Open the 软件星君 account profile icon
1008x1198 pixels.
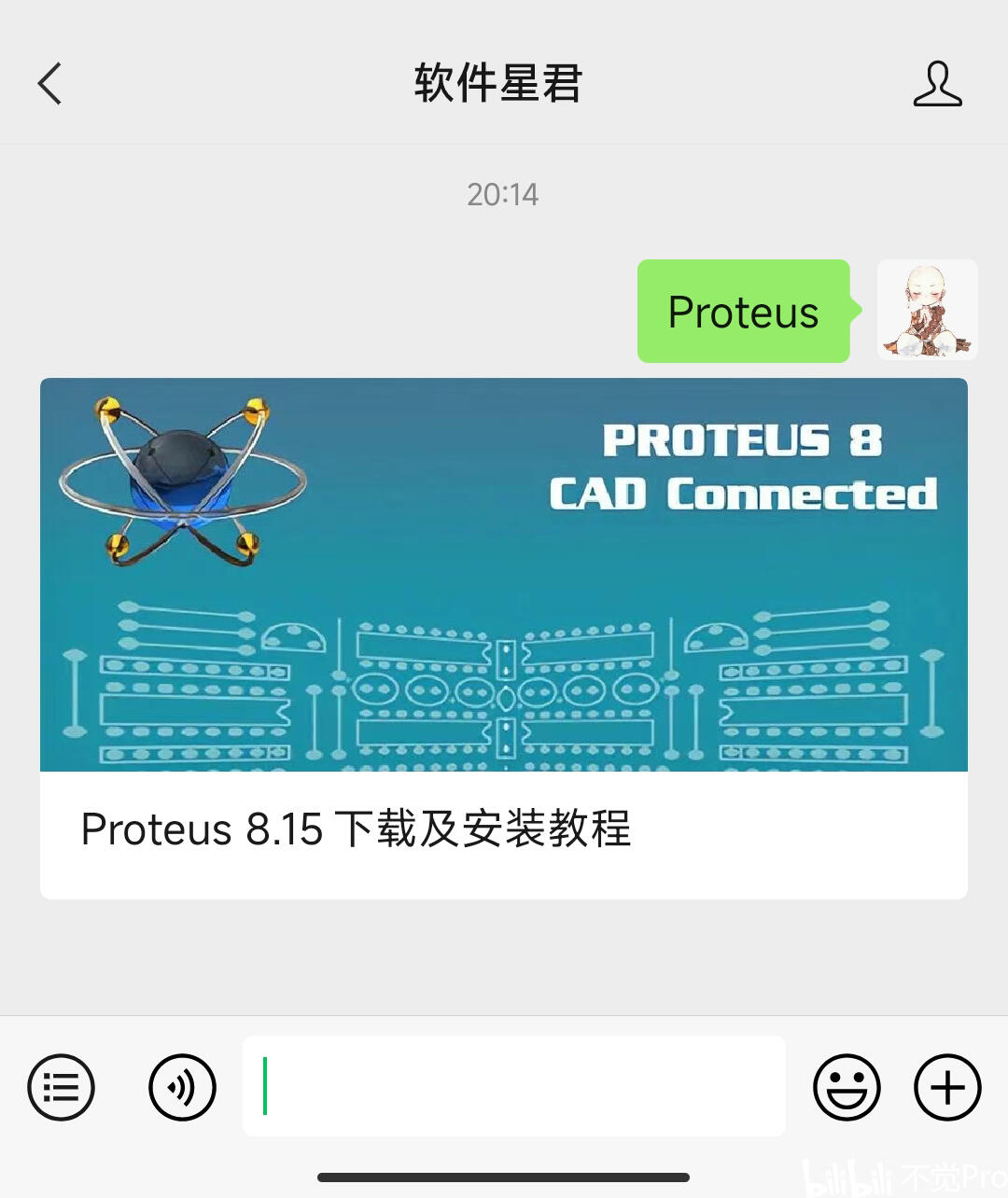click(x=937, y=84)
